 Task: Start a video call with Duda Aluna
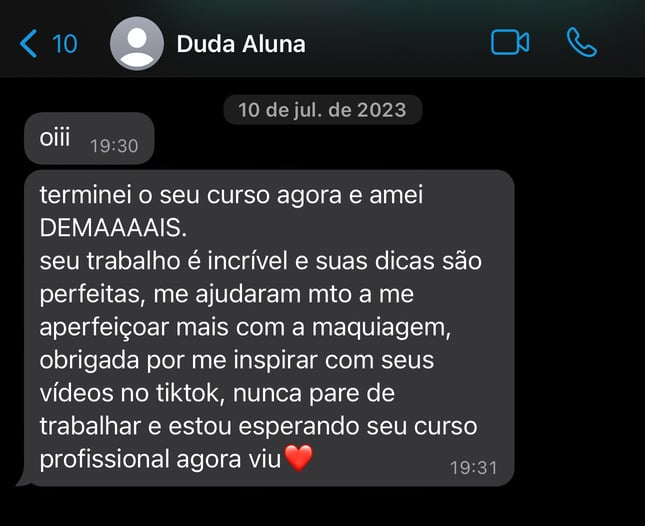[509, 42]
